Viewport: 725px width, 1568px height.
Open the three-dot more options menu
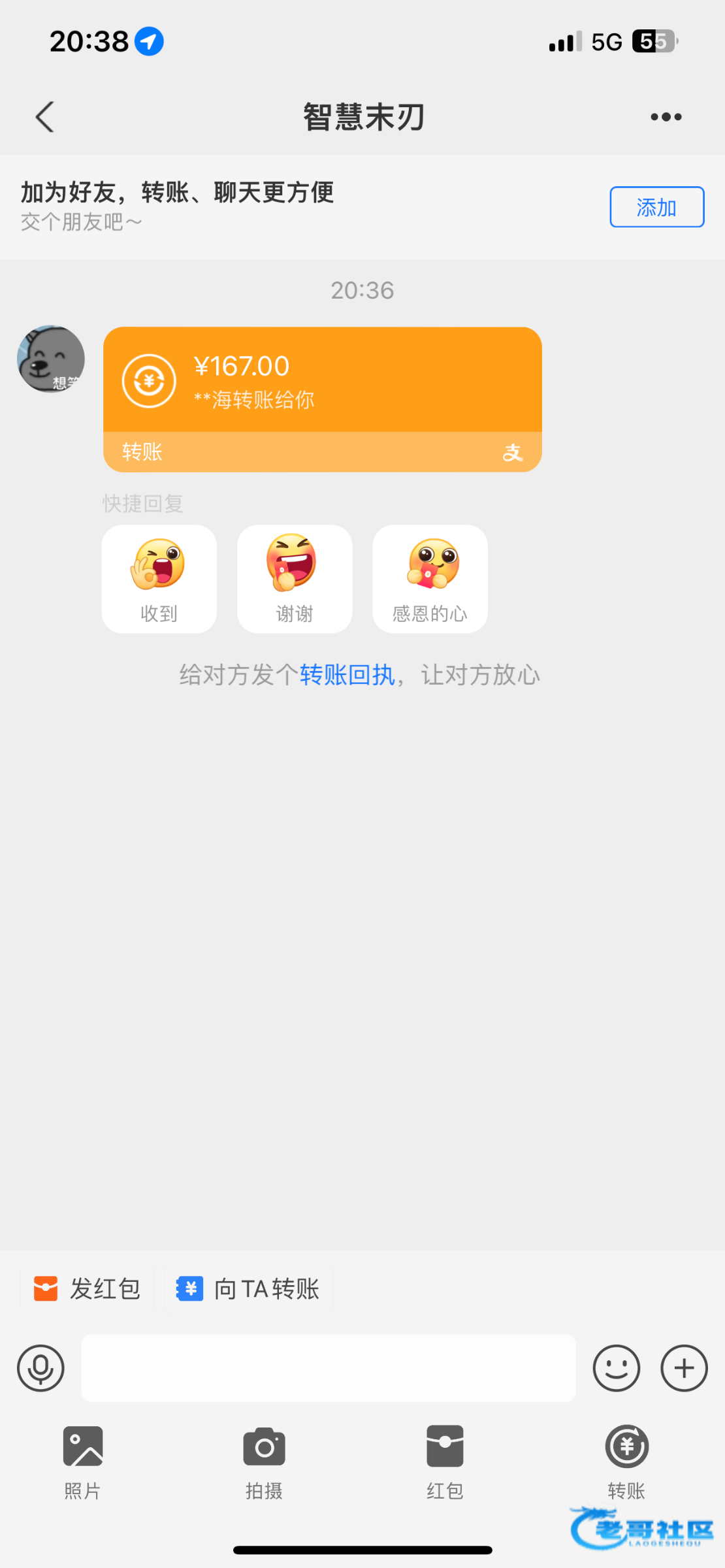[666, 118]
